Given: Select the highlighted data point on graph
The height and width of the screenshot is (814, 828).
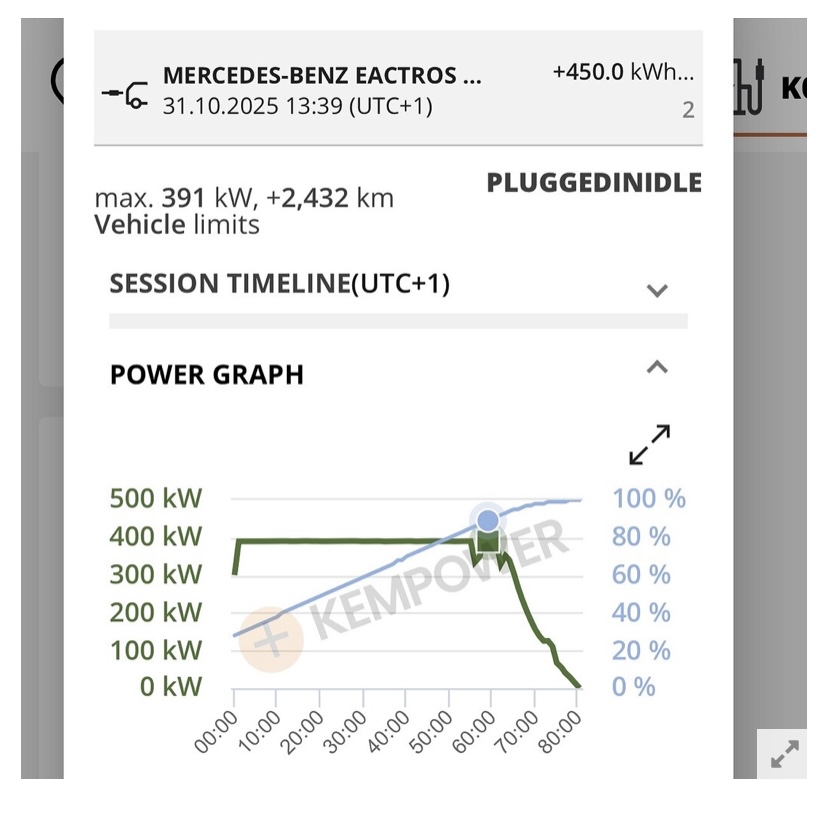Looking at the screenshot, I should (x=487, y=520).
